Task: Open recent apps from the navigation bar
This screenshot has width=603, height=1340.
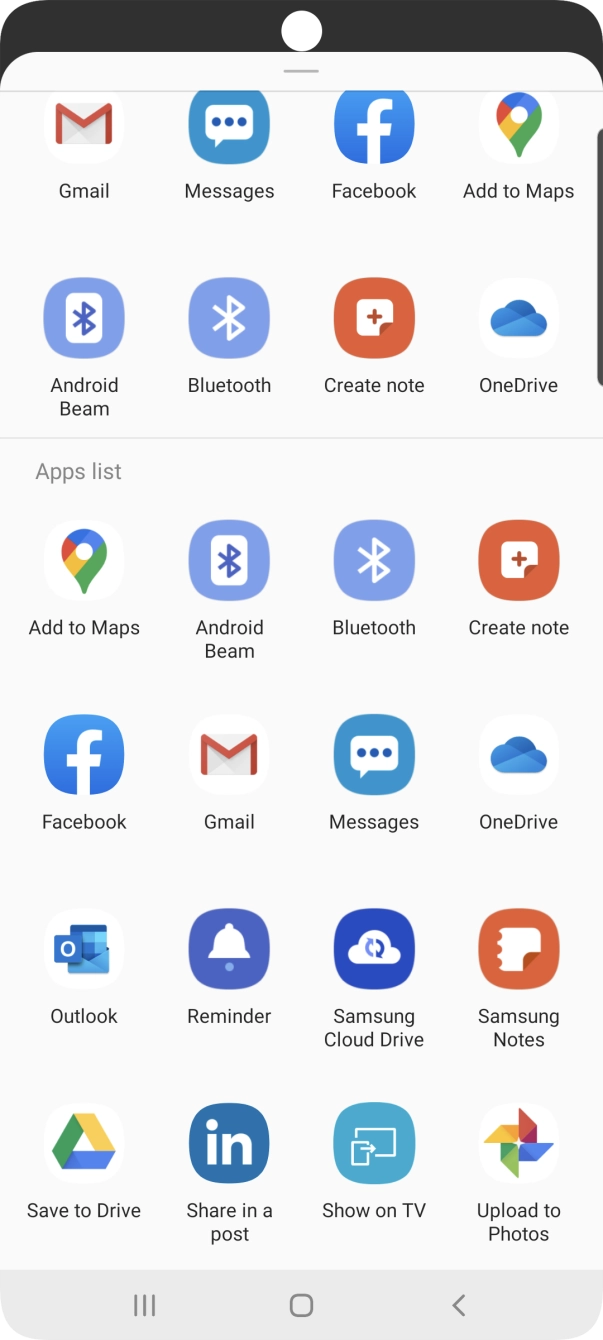Action: pos(145,1304)
